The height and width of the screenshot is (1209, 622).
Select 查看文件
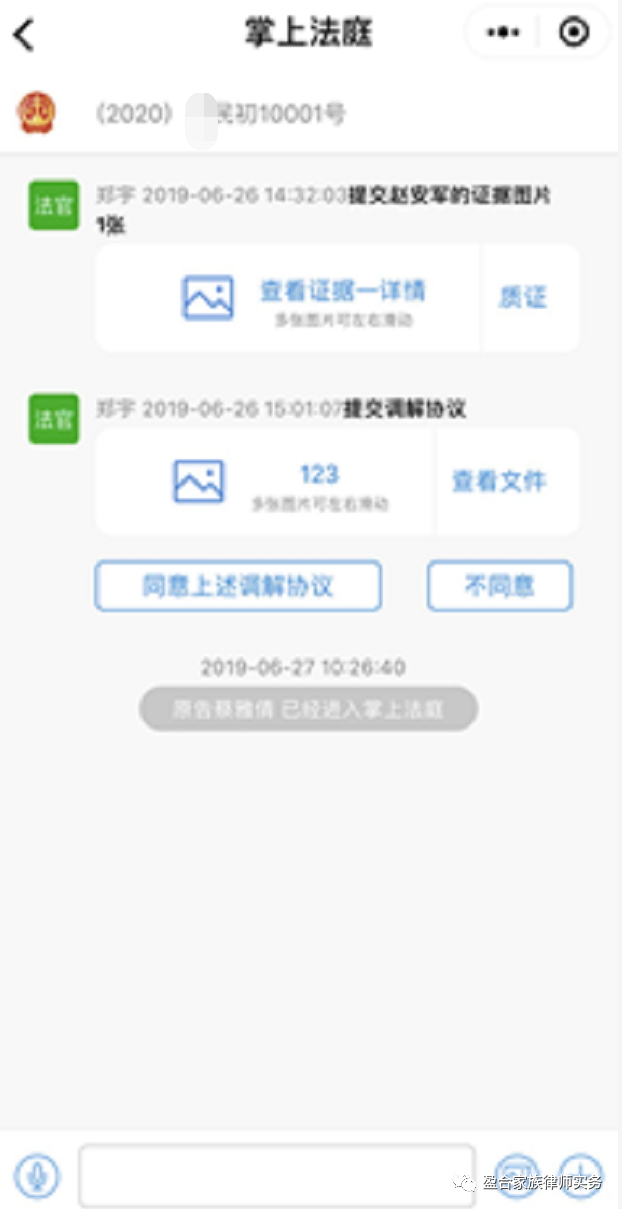(499, 482)
